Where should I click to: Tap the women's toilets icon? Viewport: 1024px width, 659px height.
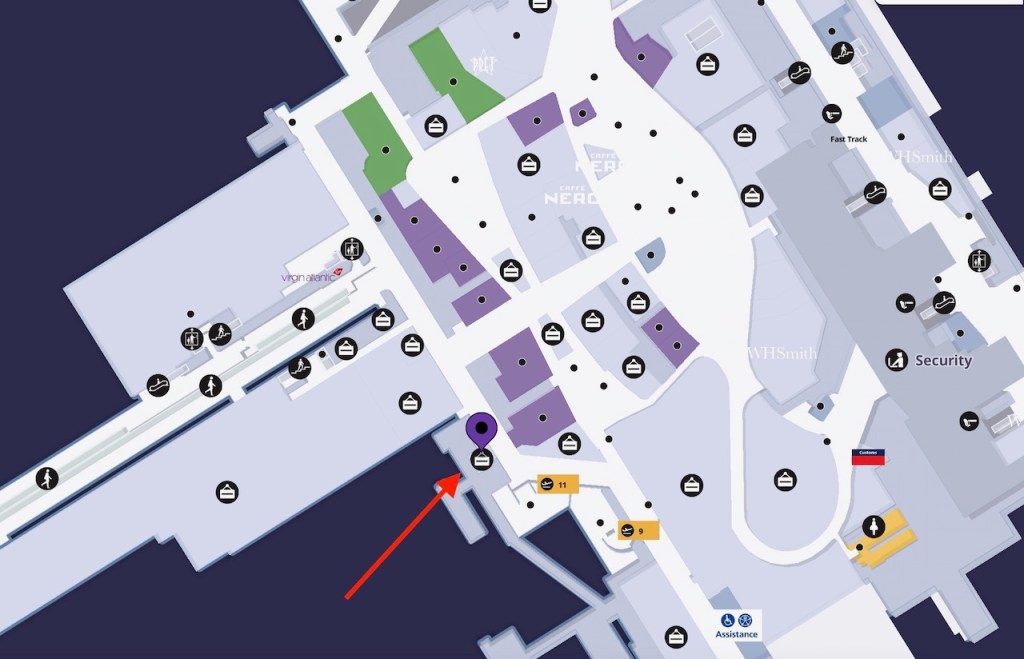[x=875, y=526]
